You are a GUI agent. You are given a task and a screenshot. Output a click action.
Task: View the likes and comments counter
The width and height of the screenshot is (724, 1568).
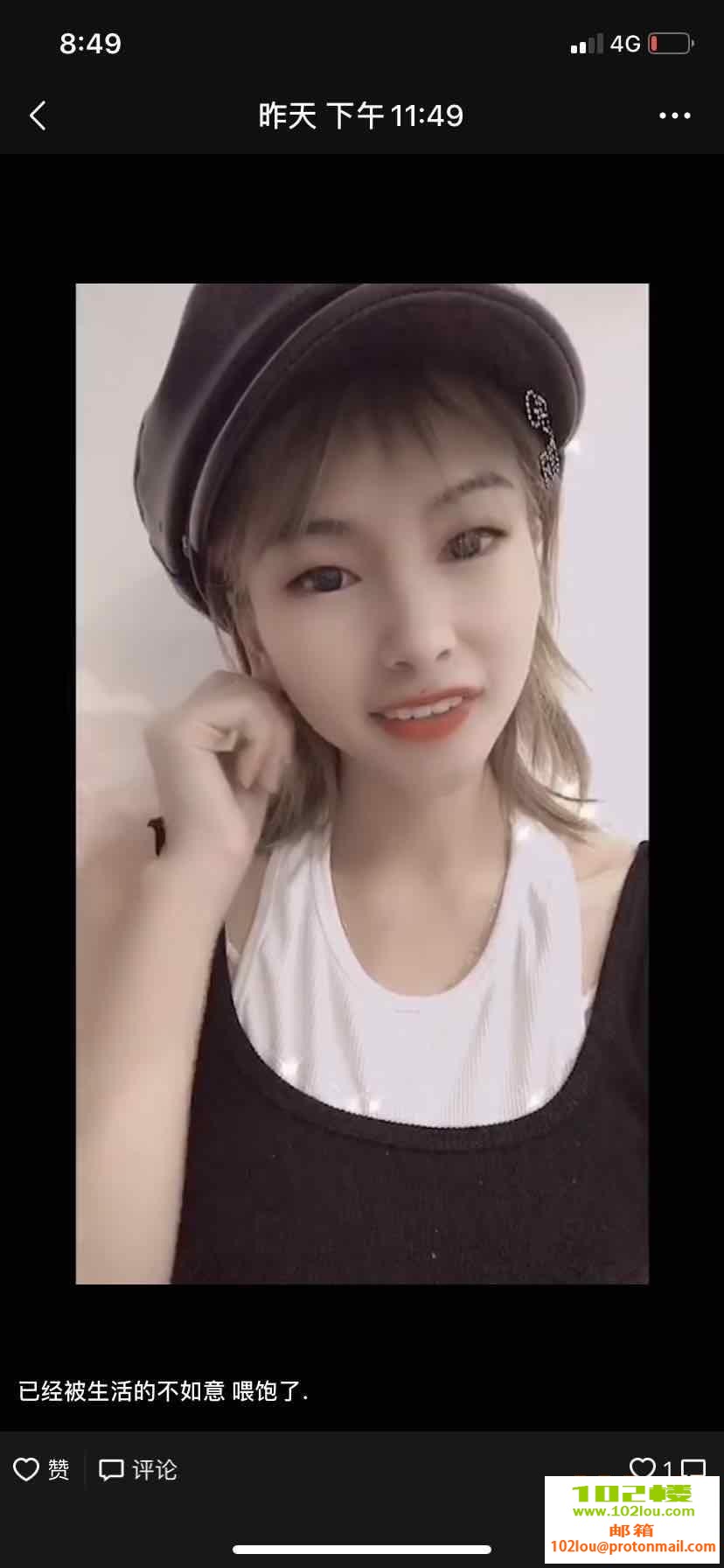pyautogui.click(x=666, y=1467)
